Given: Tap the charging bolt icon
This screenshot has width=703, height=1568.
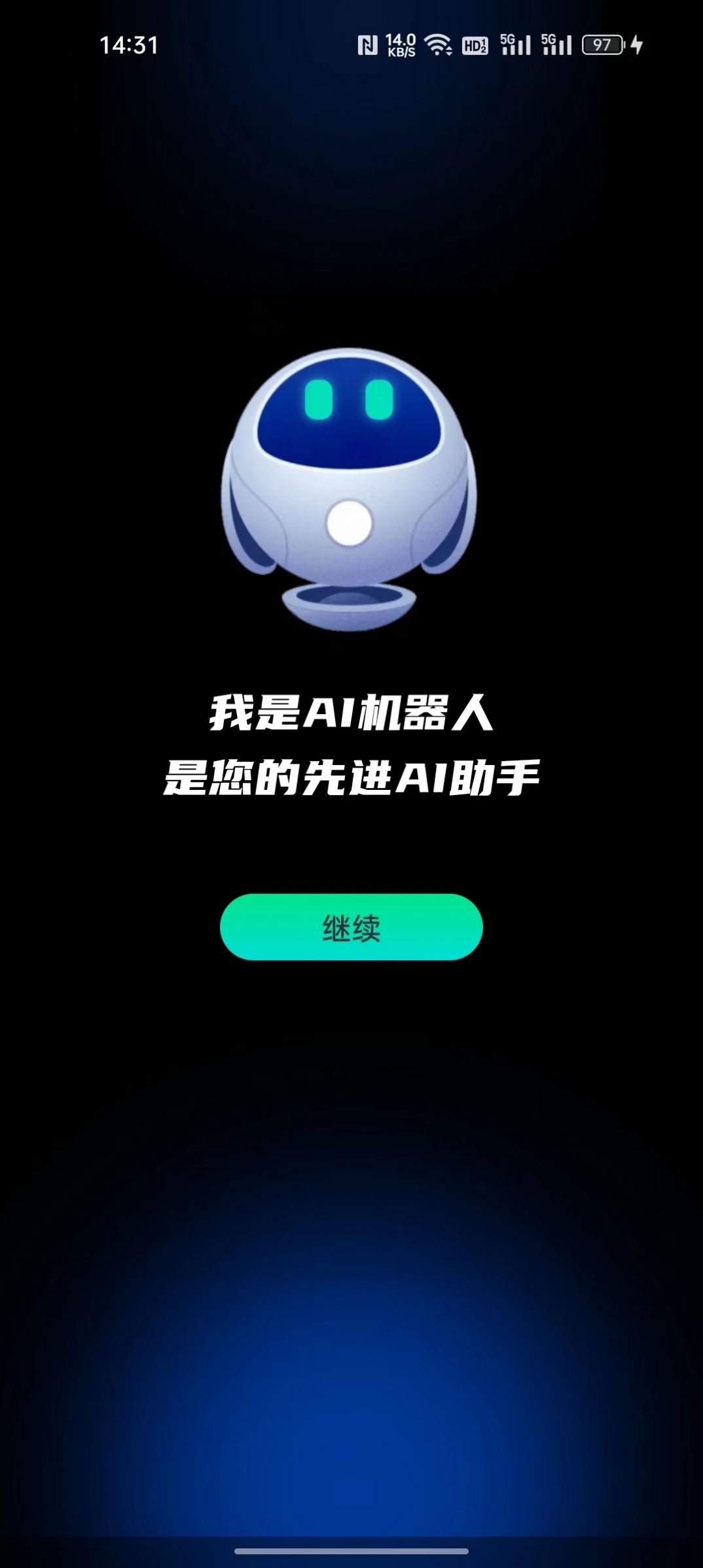Looking at the screenshot, I should [x=636, y=43].
